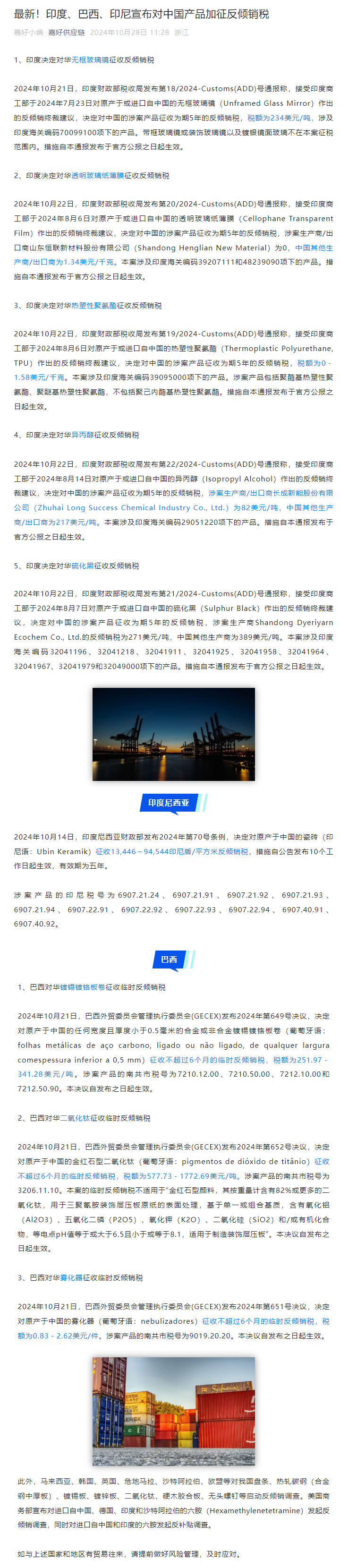Open the shipping containers photo

[173, 1410]
